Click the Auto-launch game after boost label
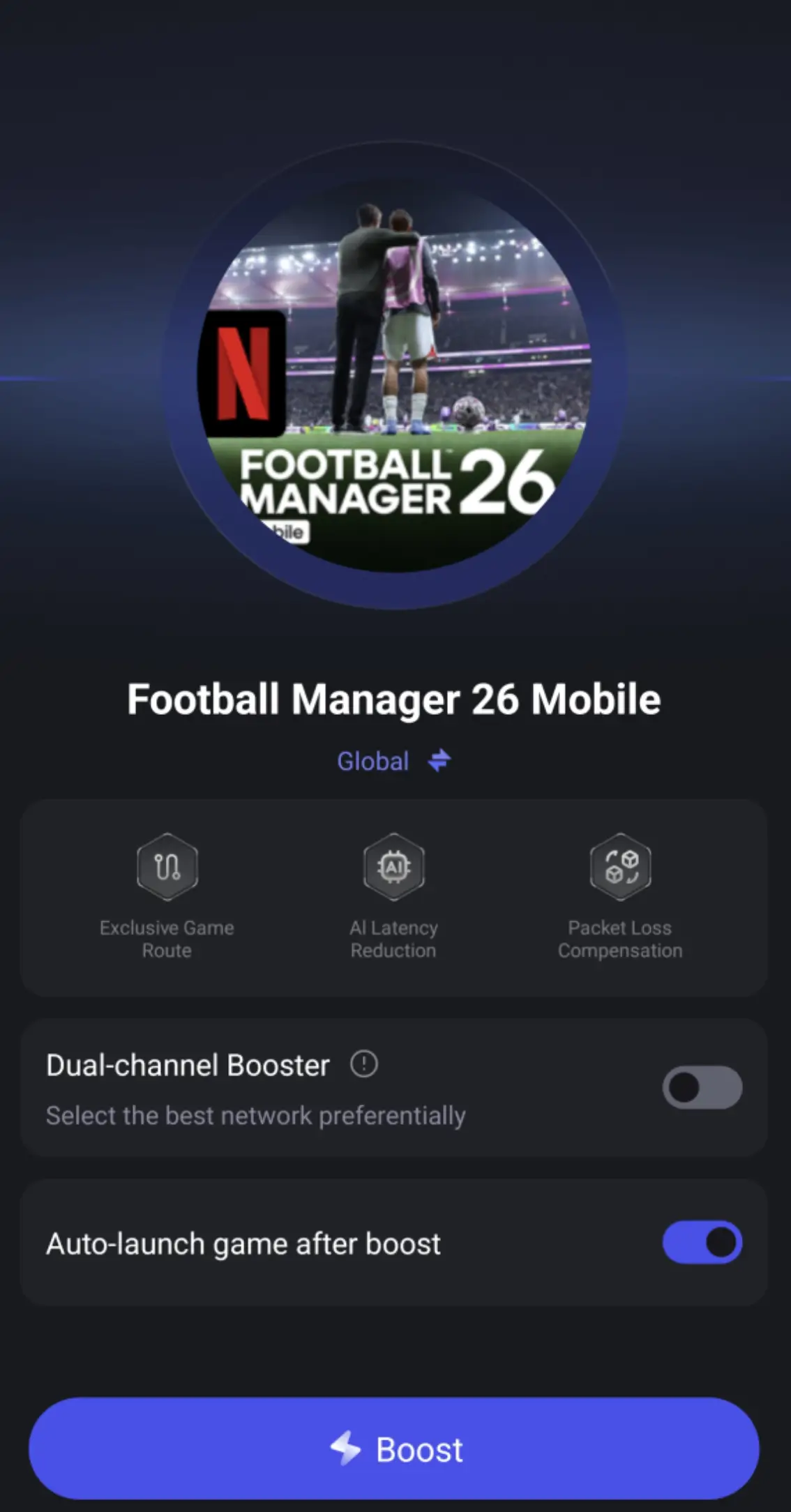The width and height of the screenshot is (791, 1512). [x=242, y=1242]
